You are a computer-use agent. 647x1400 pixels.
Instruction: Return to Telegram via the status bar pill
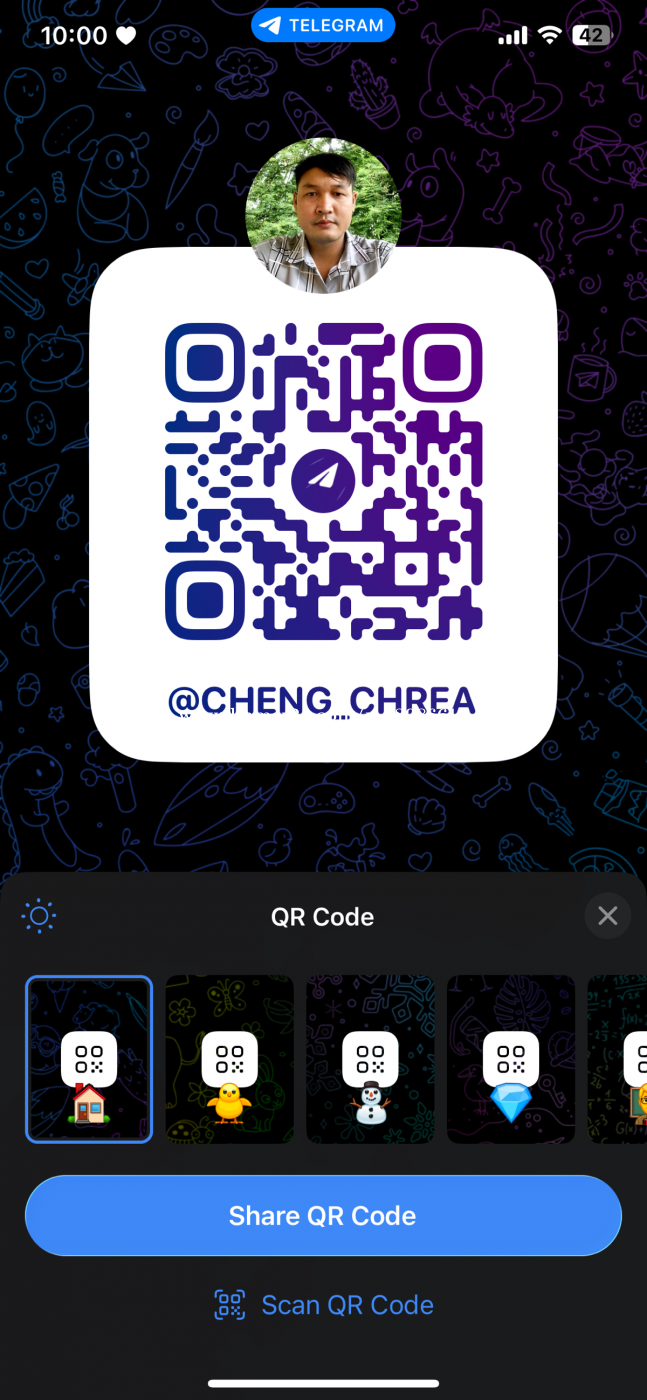[323, 26]
